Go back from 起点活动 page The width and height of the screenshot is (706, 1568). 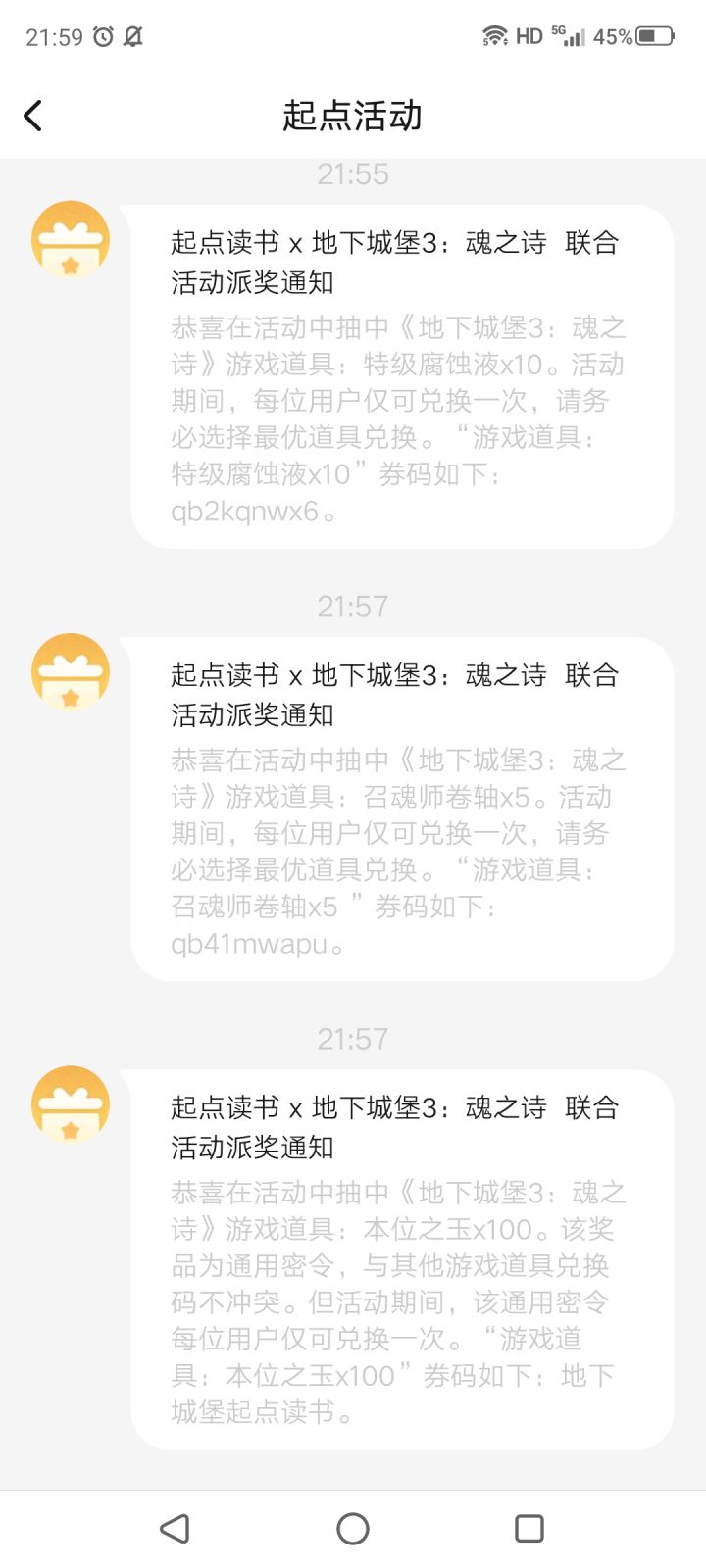[x=33, y=116]
